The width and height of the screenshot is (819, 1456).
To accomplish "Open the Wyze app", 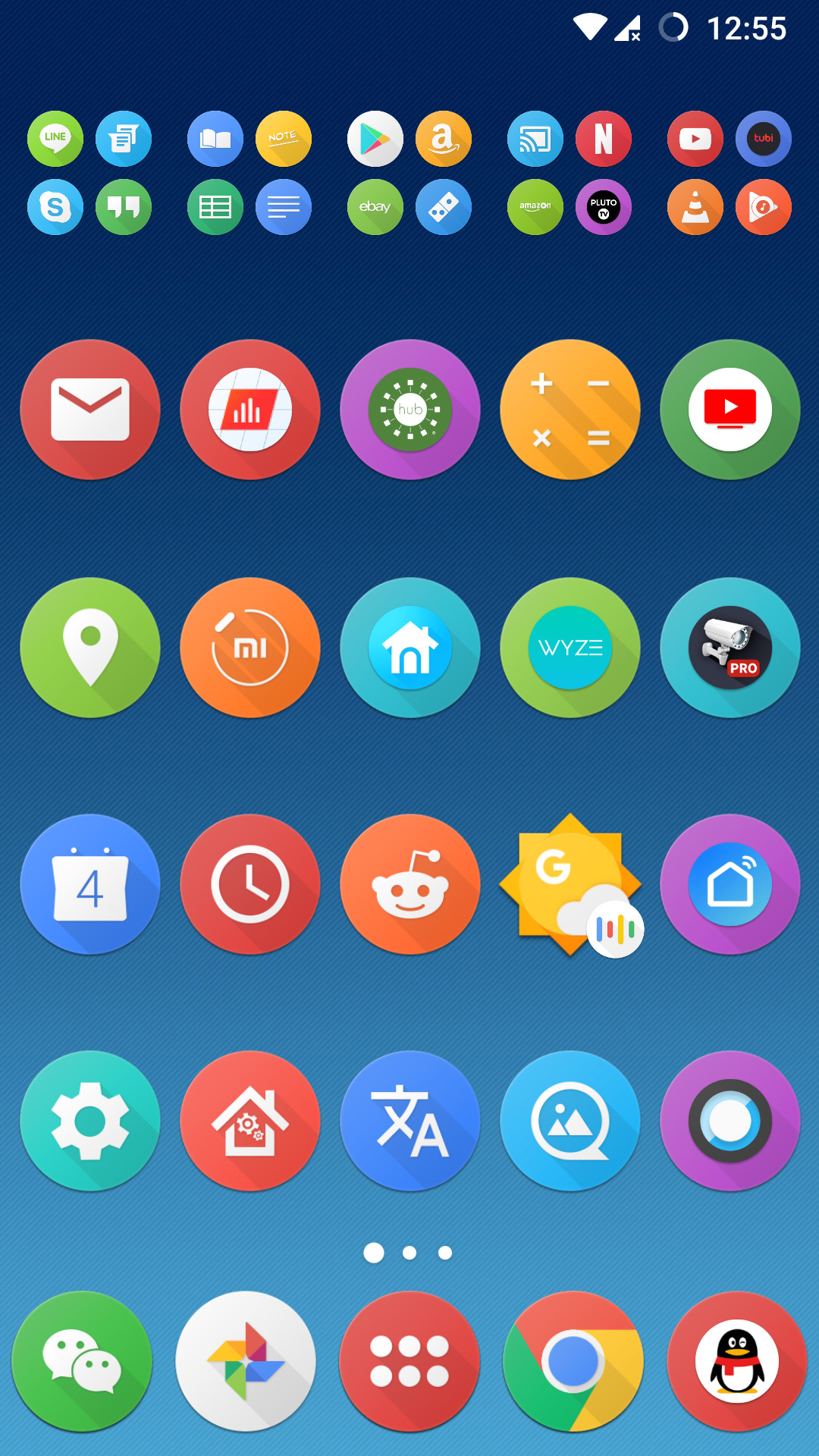I will tap(570, 648).
